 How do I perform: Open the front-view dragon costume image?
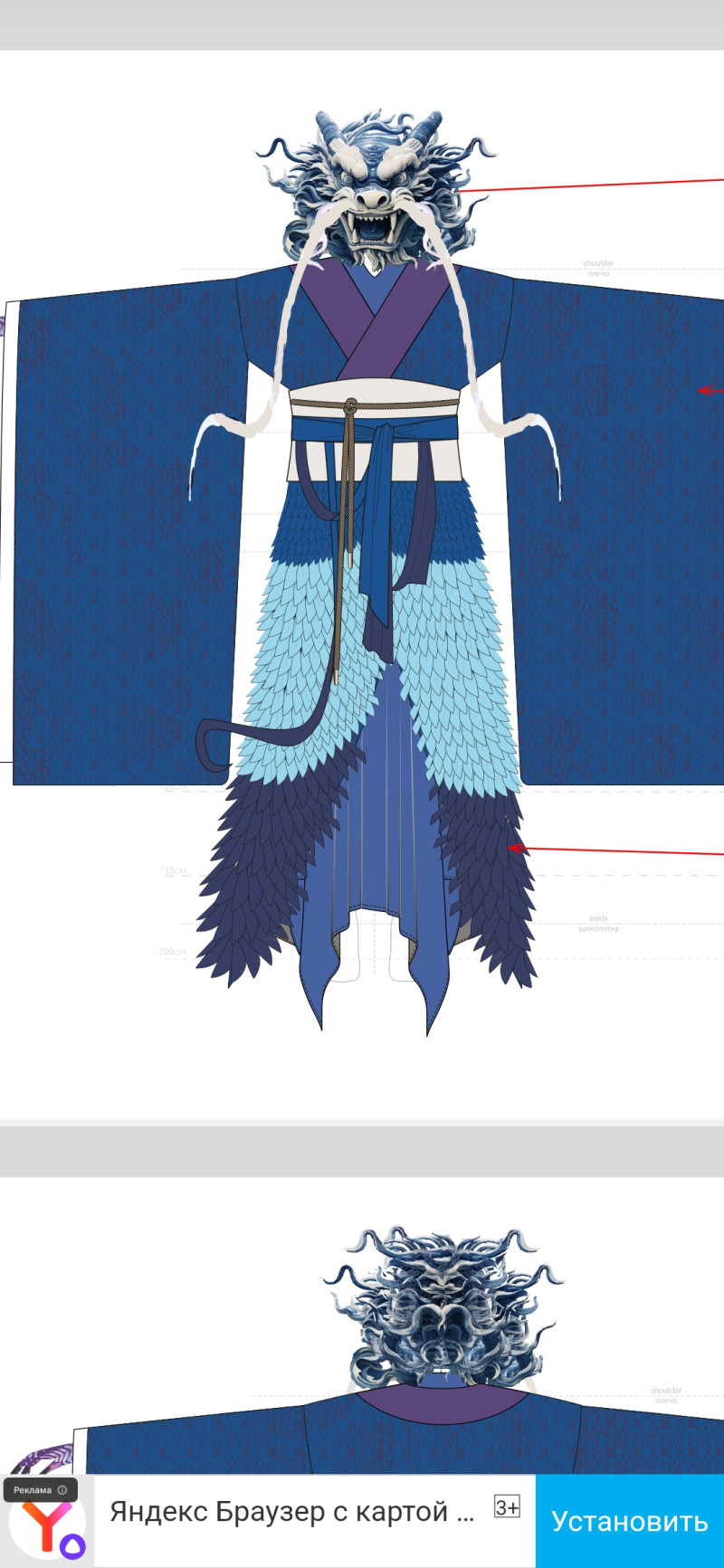click(362, 579)
